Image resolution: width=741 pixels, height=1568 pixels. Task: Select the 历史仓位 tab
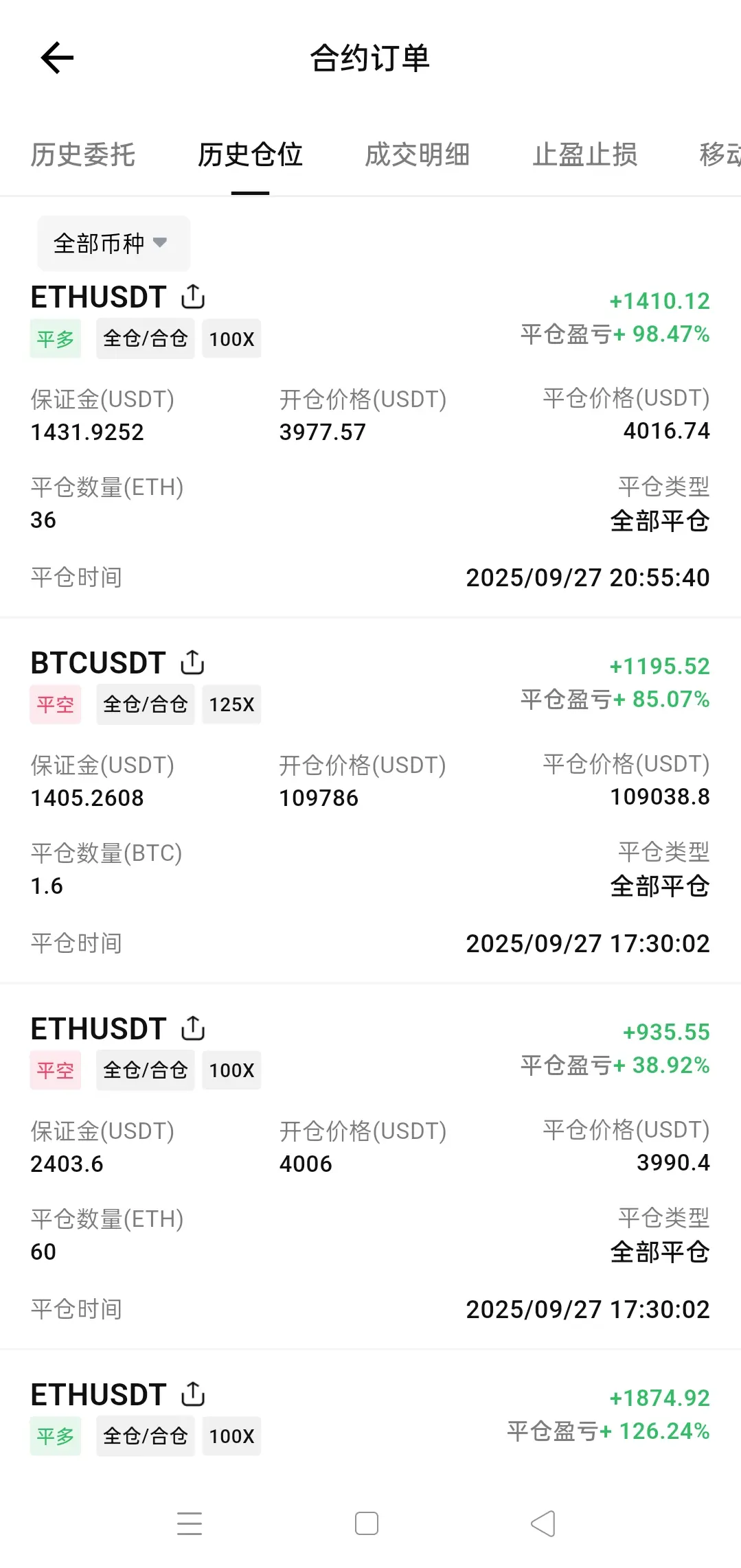[x=250, y=155]
